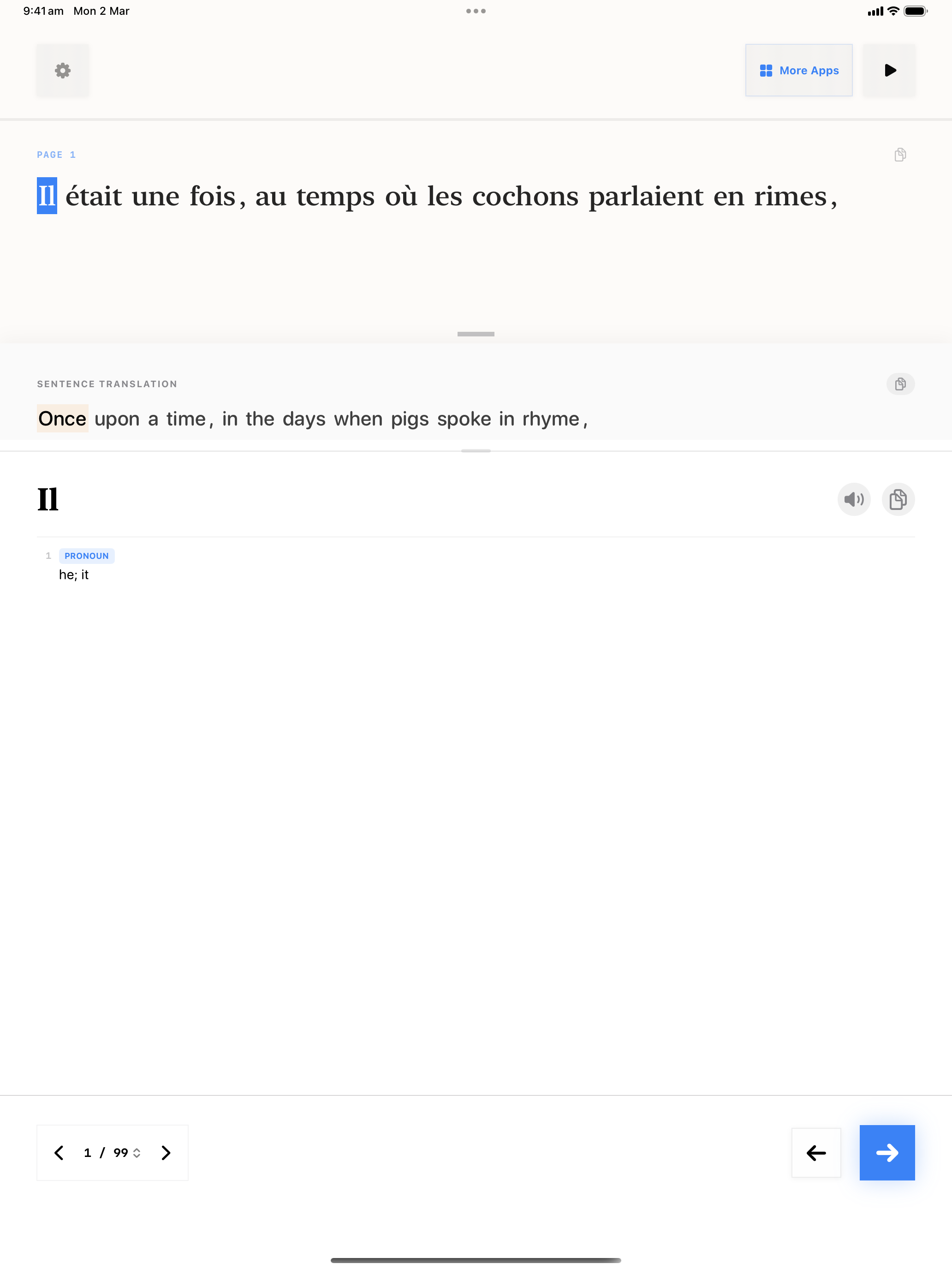Move back to the previous word

coord(815,1152)
